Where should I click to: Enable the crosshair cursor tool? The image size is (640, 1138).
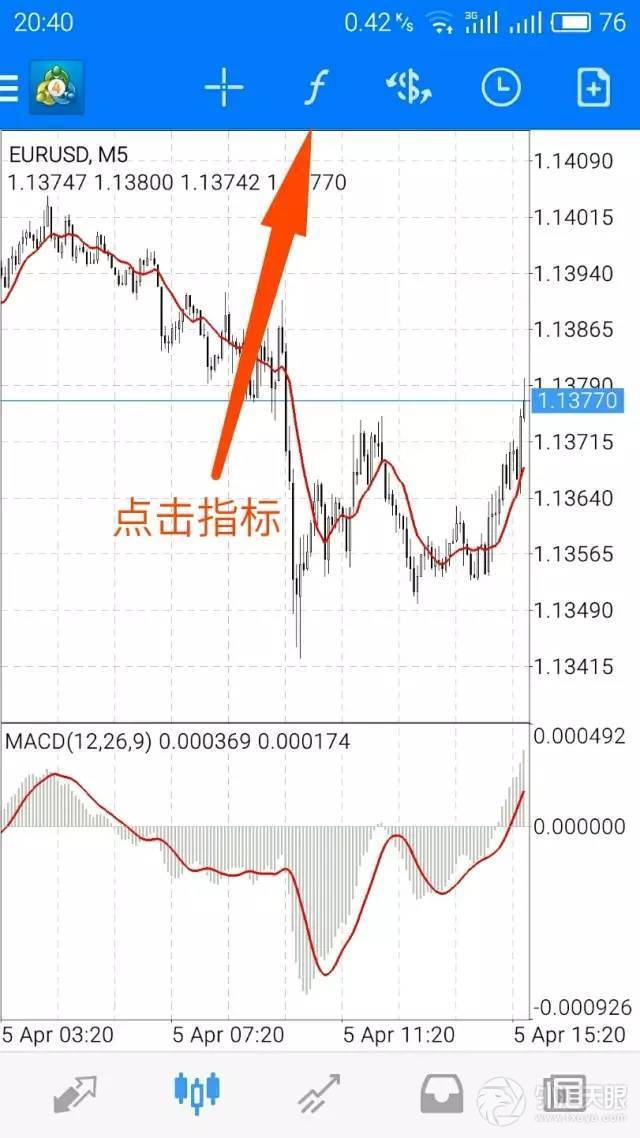click(x=224, y=89)
